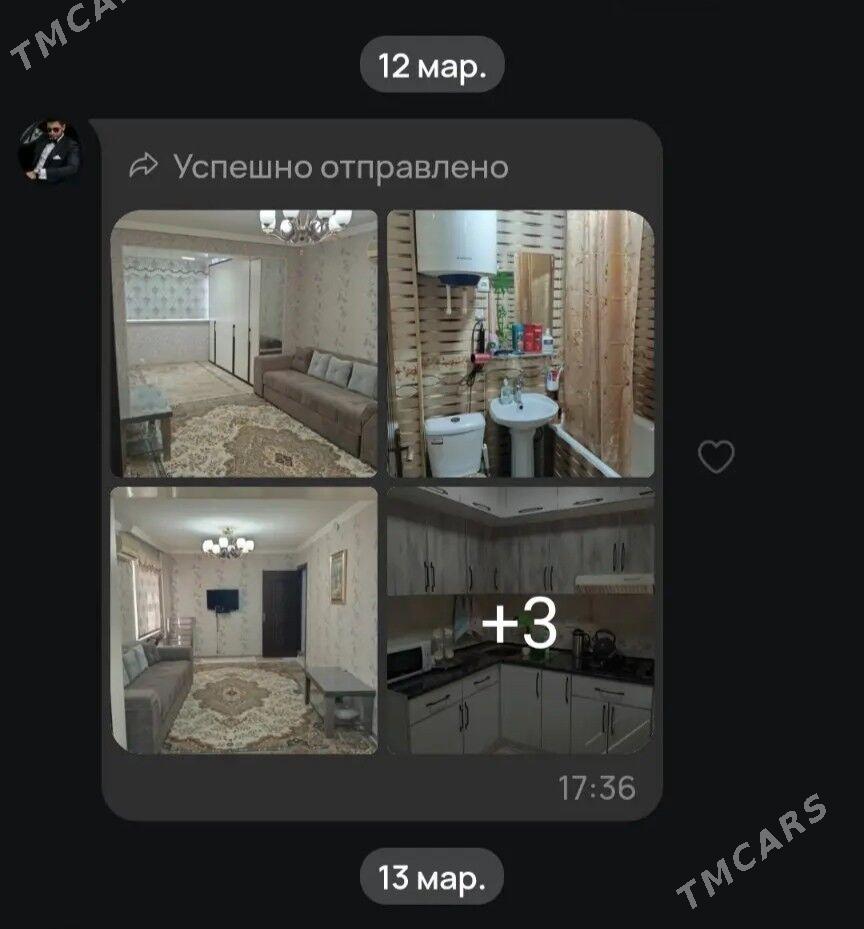Open the sender's profile avatar
The image size is (864, 929).
tap(50, 151)
